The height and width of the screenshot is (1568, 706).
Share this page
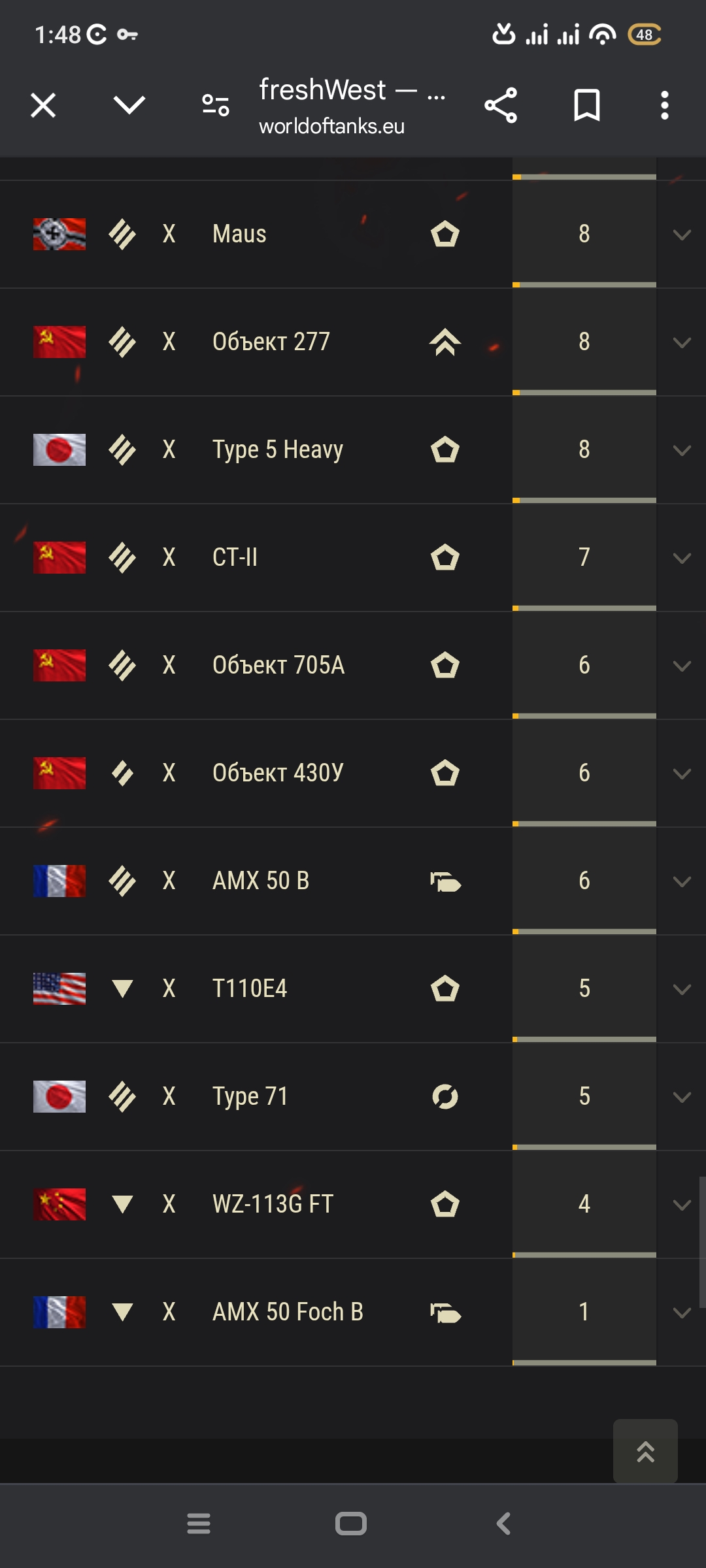point(501,105)
